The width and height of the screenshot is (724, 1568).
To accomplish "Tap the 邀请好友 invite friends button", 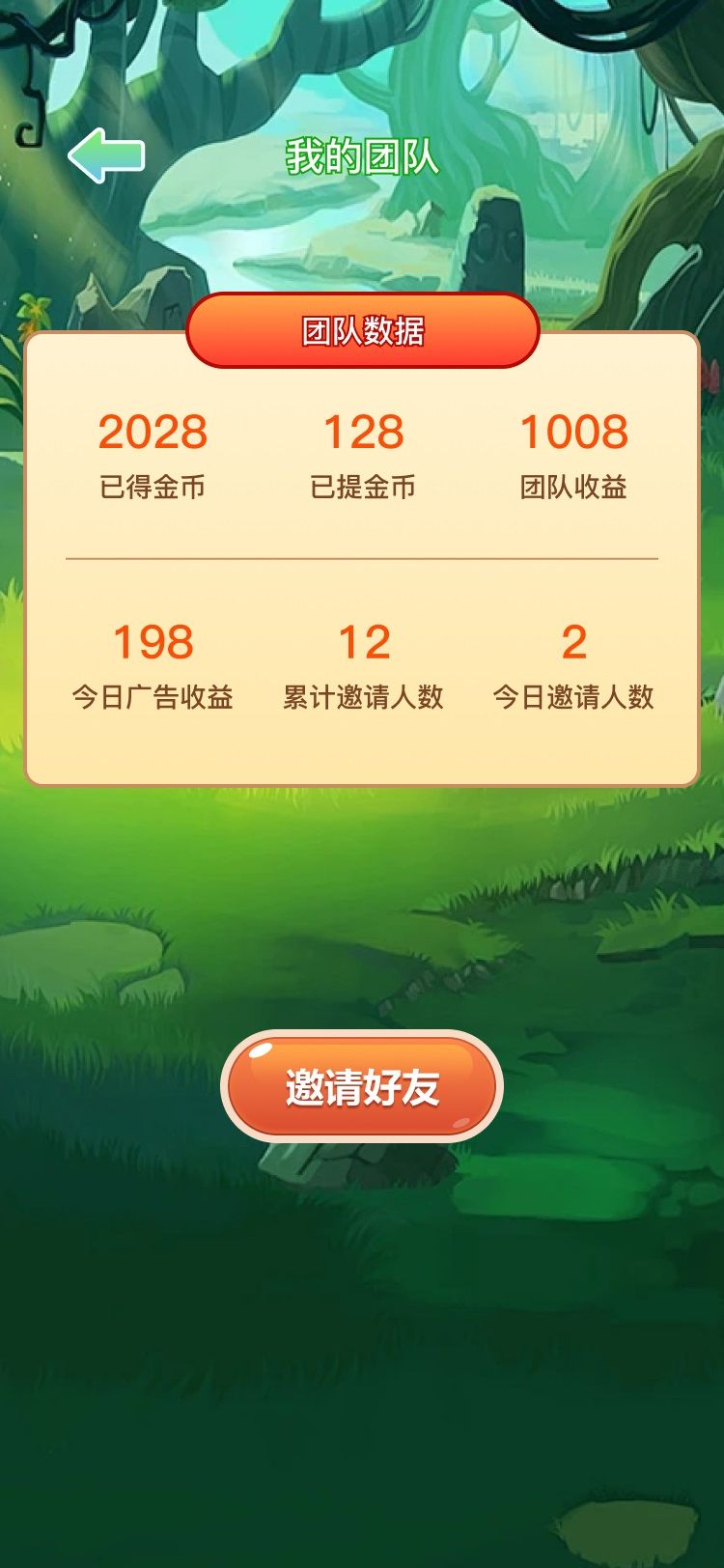I will [x=362, y=1087].
